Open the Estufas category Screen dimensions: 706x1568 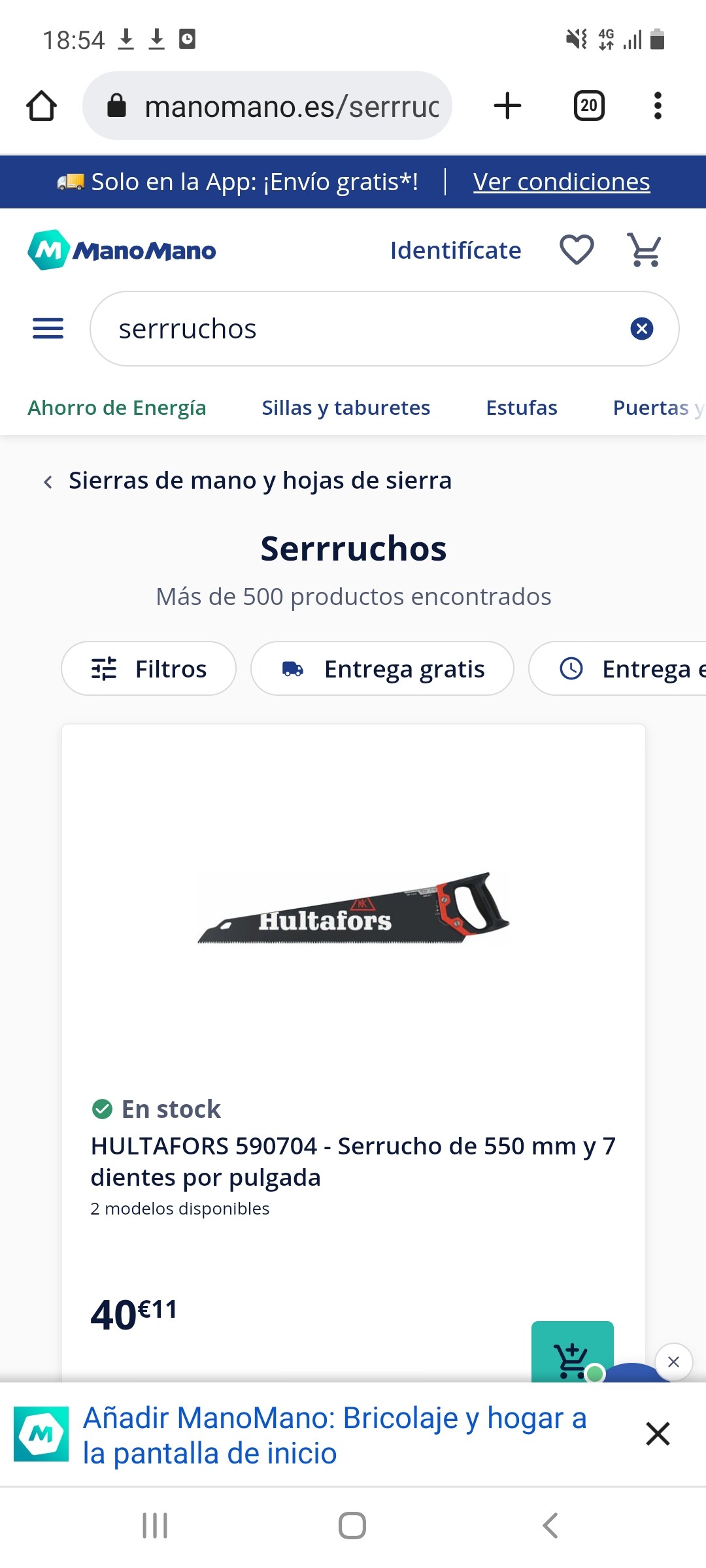tap(522, 408)
